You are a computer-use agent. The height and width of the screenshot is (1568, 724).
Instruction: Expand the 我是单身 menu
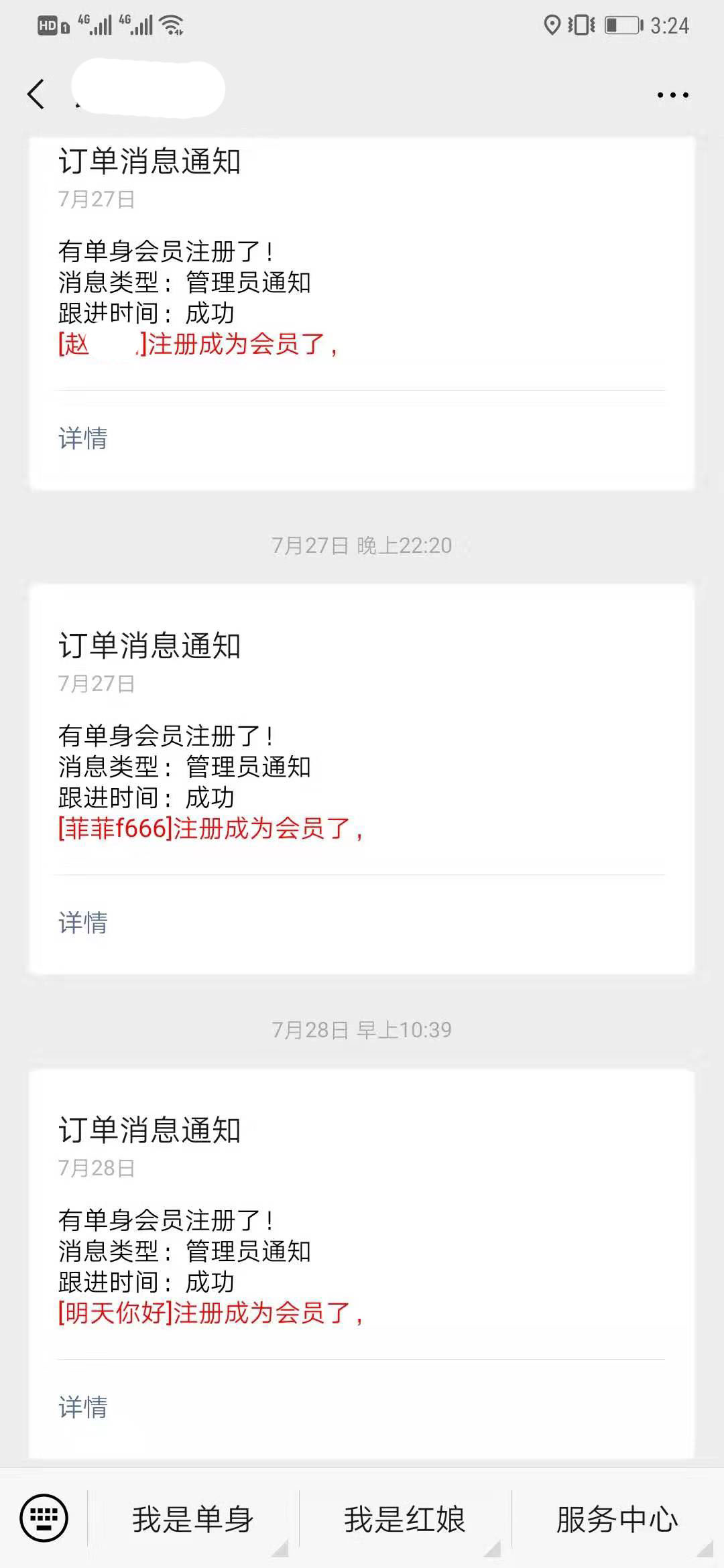193,1518
